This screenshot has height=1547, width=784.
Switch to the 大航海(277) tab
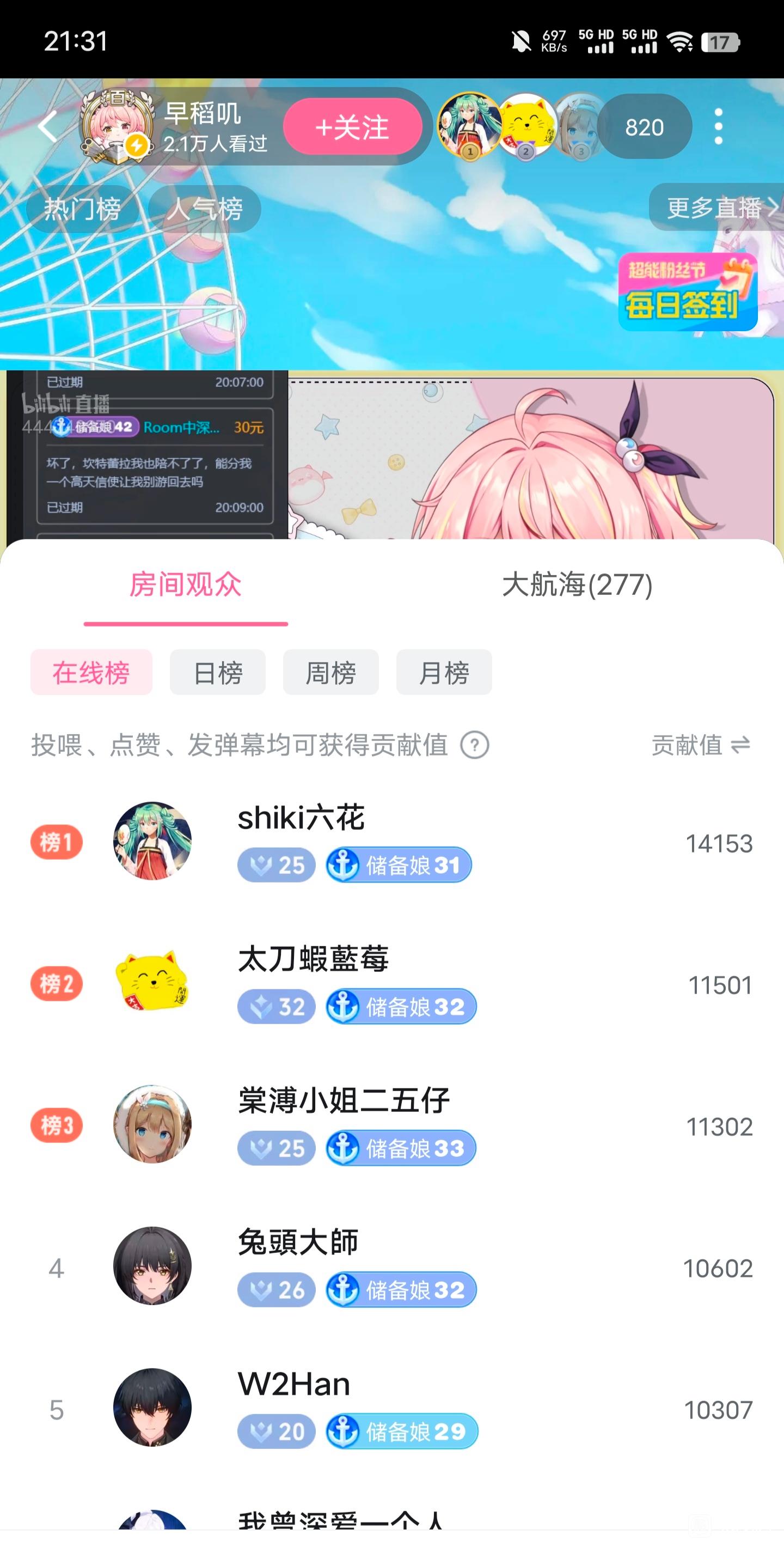click(x=576, y=584)
